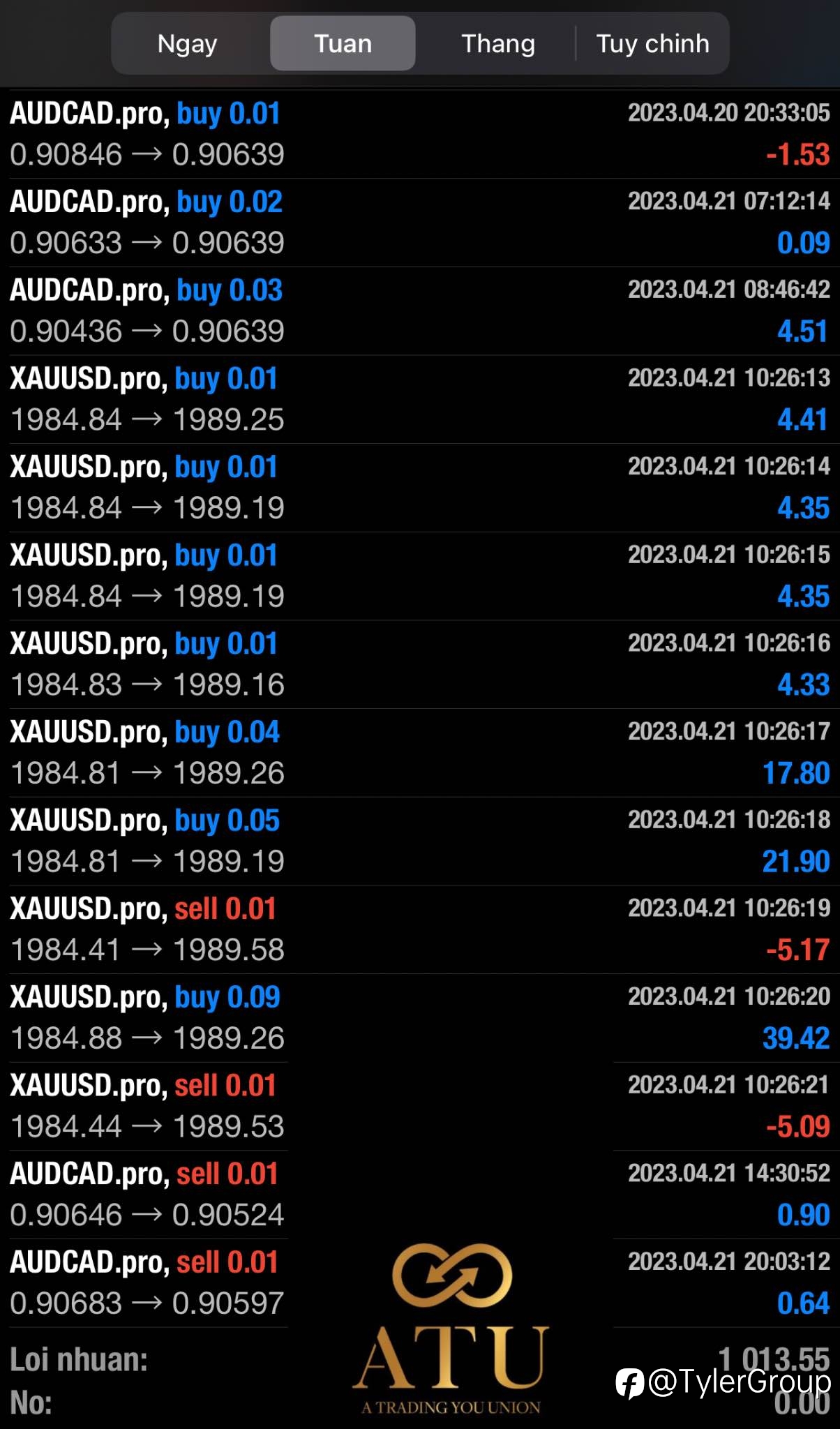Open the XAUUSD.pro buy 0.05 trade row
Screen dimensions: 840x1429
(420, 841)
